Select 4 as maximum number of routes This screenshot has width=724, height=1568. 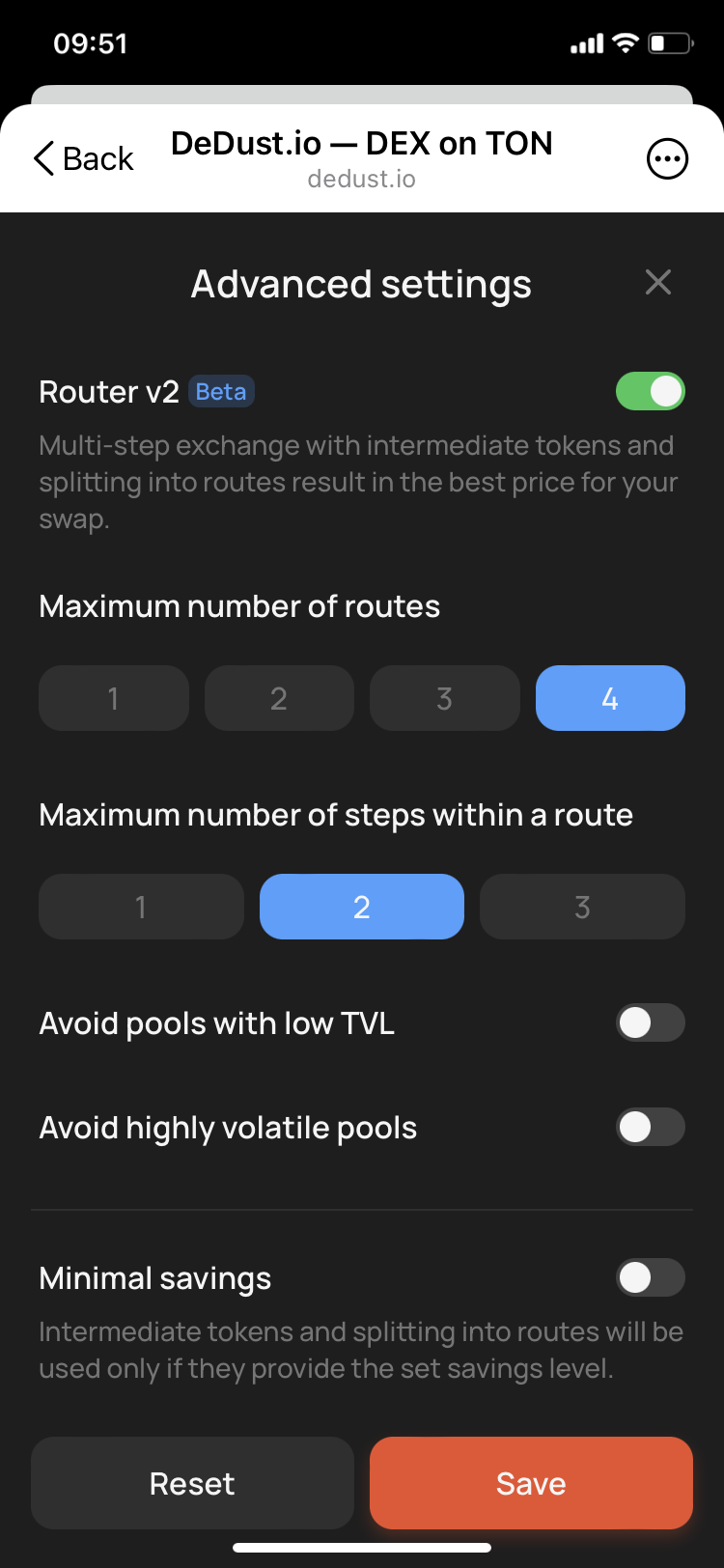click(610, 698)
